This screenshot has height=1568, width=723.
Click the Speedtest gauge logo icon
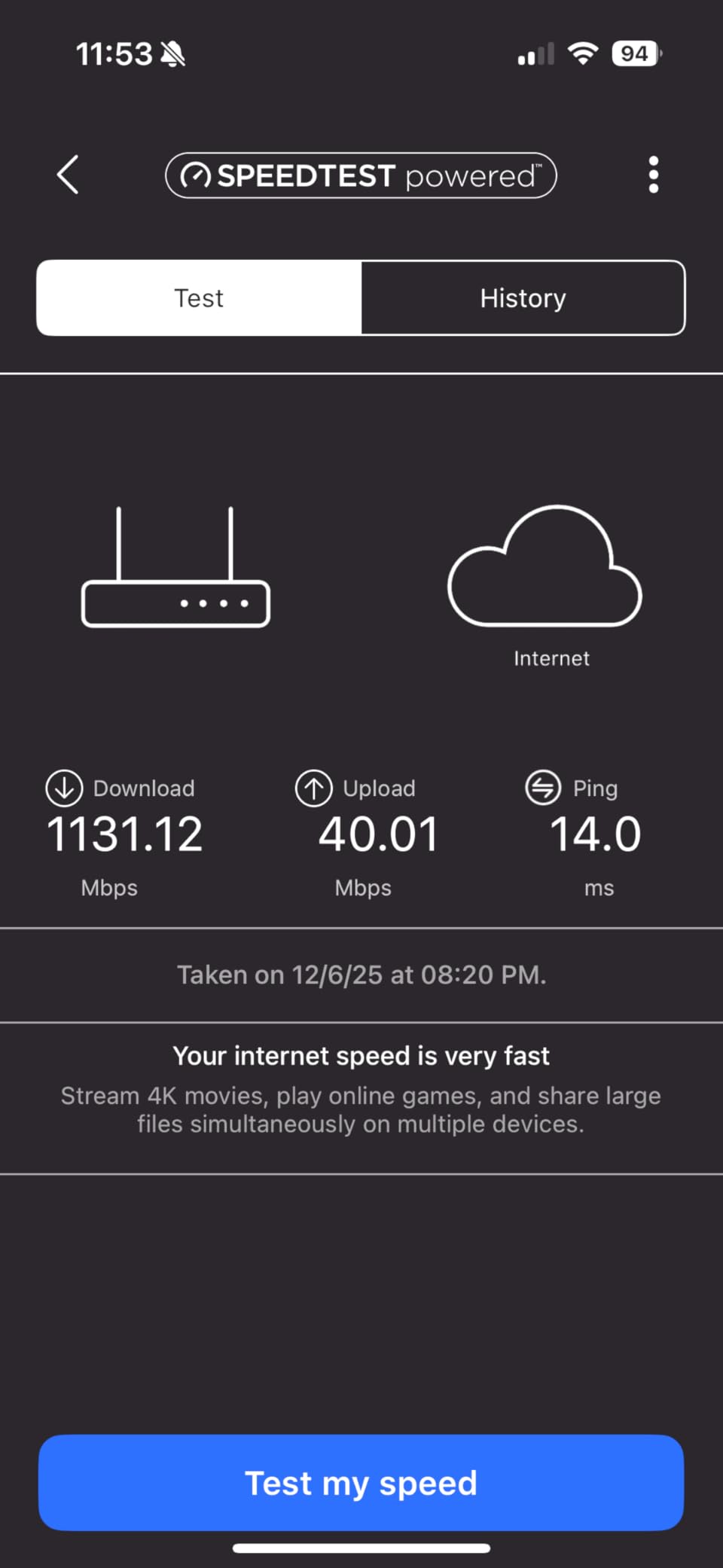pyautogui.click(x=196, y=175)
